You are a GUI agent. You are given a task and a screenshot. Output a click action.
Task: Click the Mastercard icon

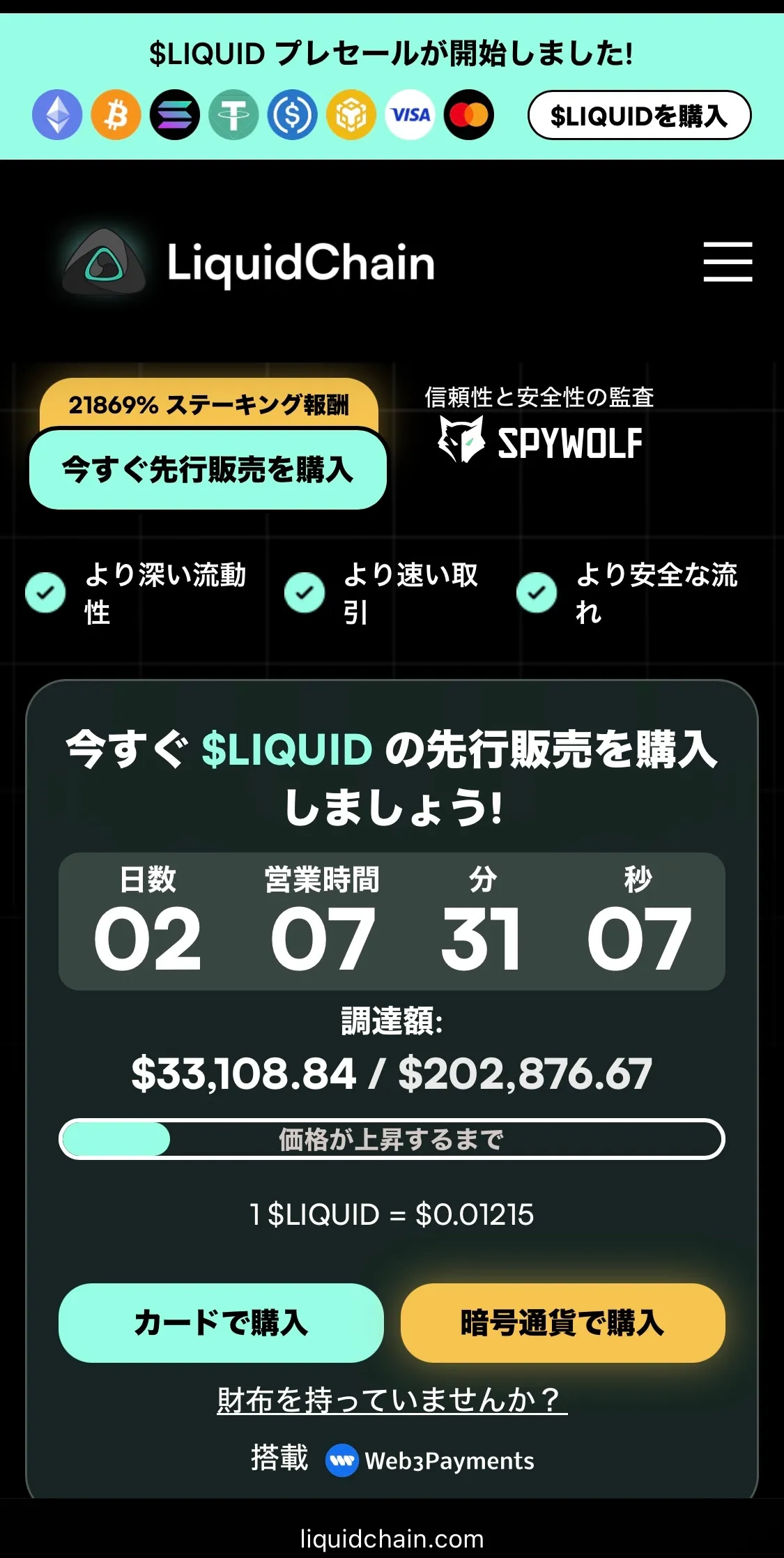[x=469, y=116]
